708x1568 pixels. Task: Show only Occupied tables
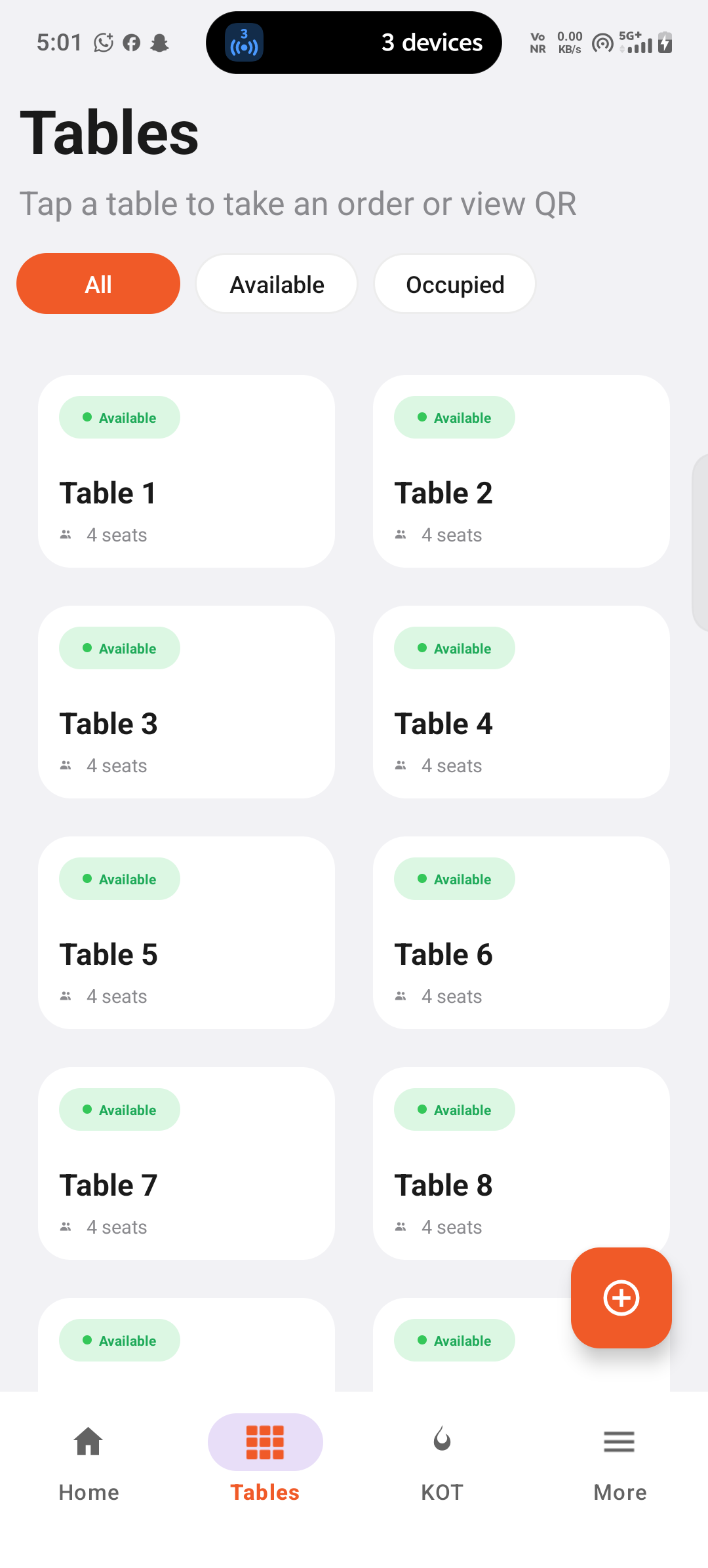(455, 284)
